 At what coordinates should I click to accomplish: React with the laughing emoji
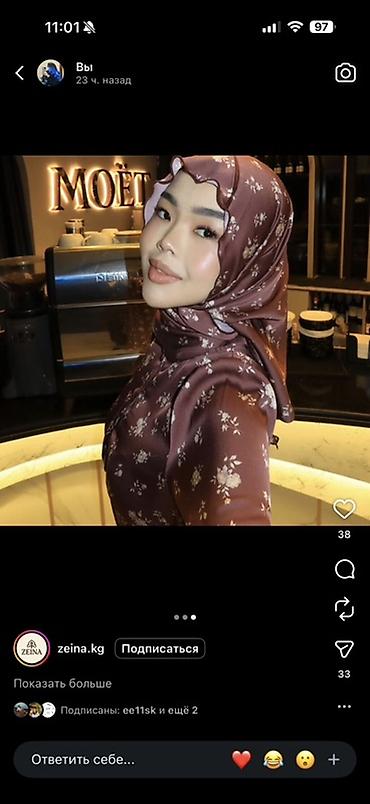273,759
